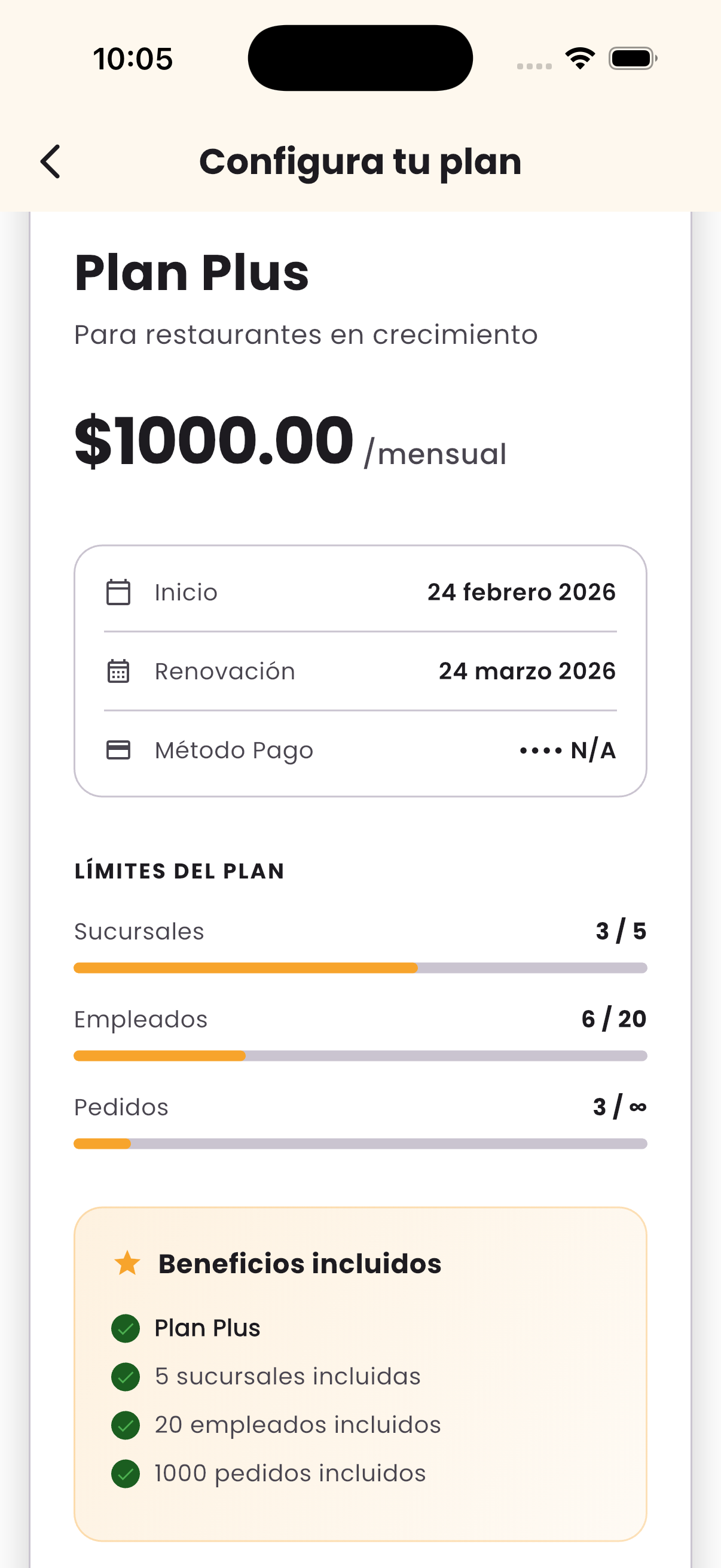Image resolution: width=721 pixels, height=1568 pixels.
Task: Click the Plan Plus heading
Action: tap(191, 273)
